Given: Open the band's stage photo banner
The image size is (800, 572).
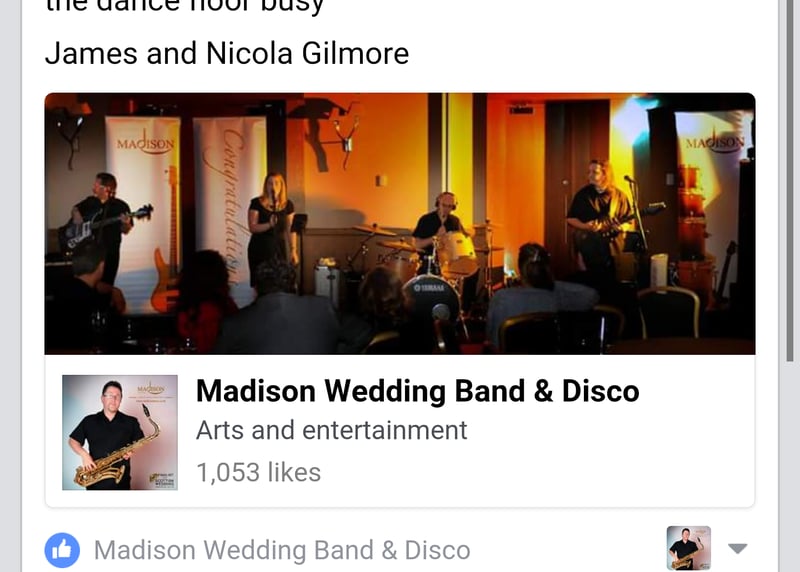Looking at the screenshot, I should pos(400,223).
